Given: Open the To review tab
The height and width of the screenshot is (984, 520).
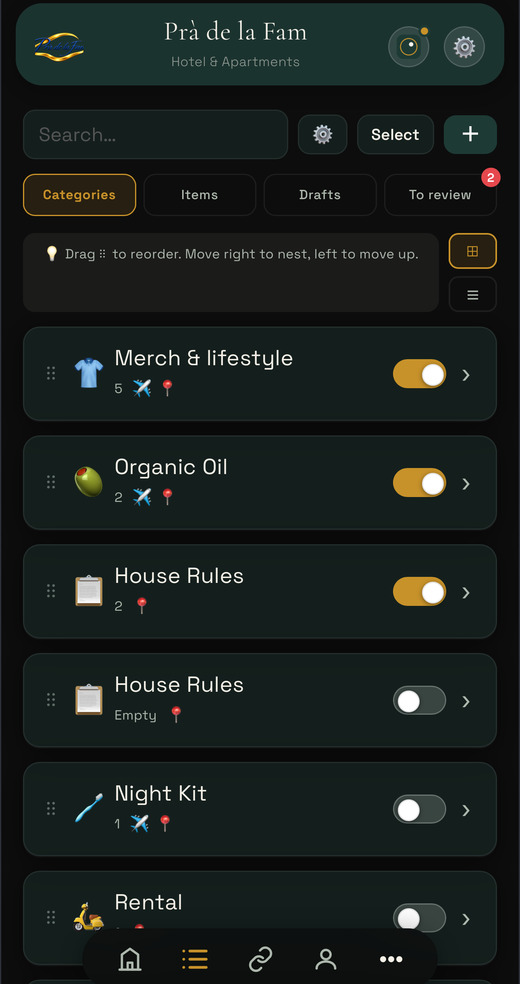Looking at the screenshot, I should pos(440,195).
